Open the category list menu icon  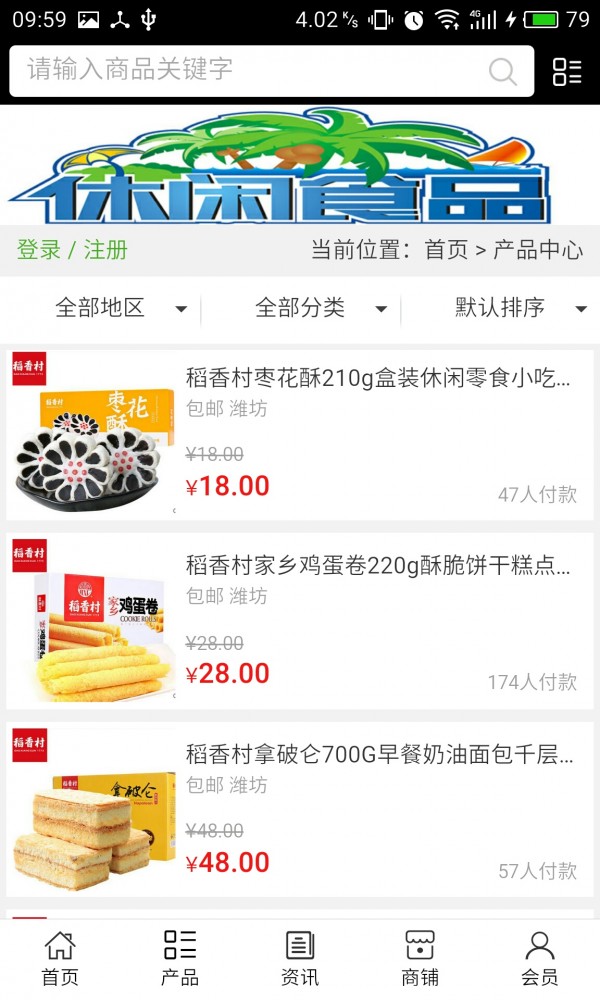pyautogui.click(x=567, y=71)
